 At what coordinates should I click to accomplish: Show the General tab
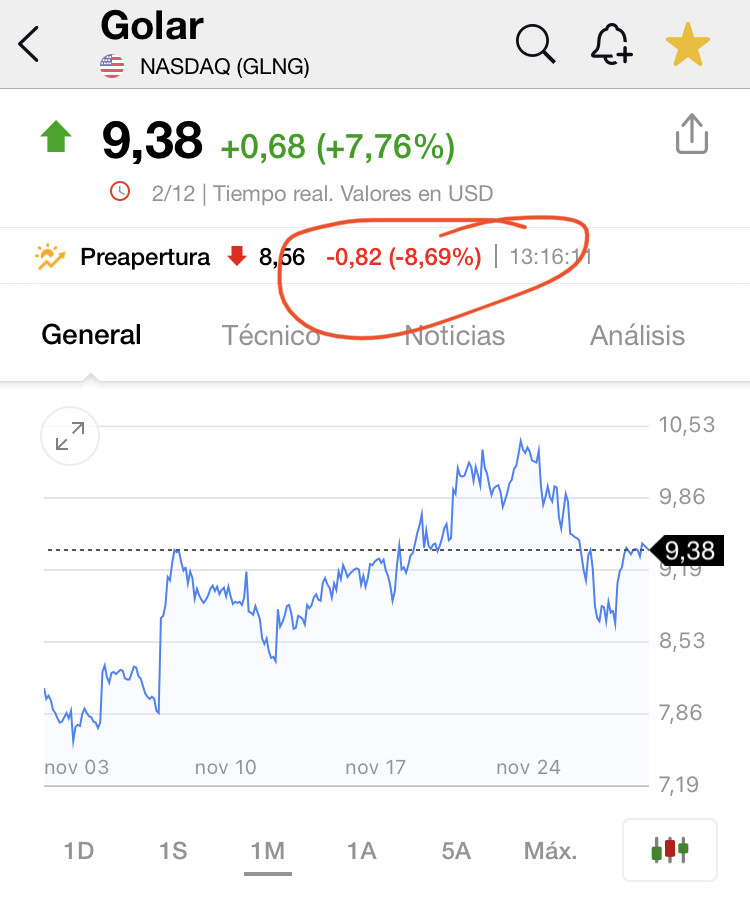coord(91,335)
